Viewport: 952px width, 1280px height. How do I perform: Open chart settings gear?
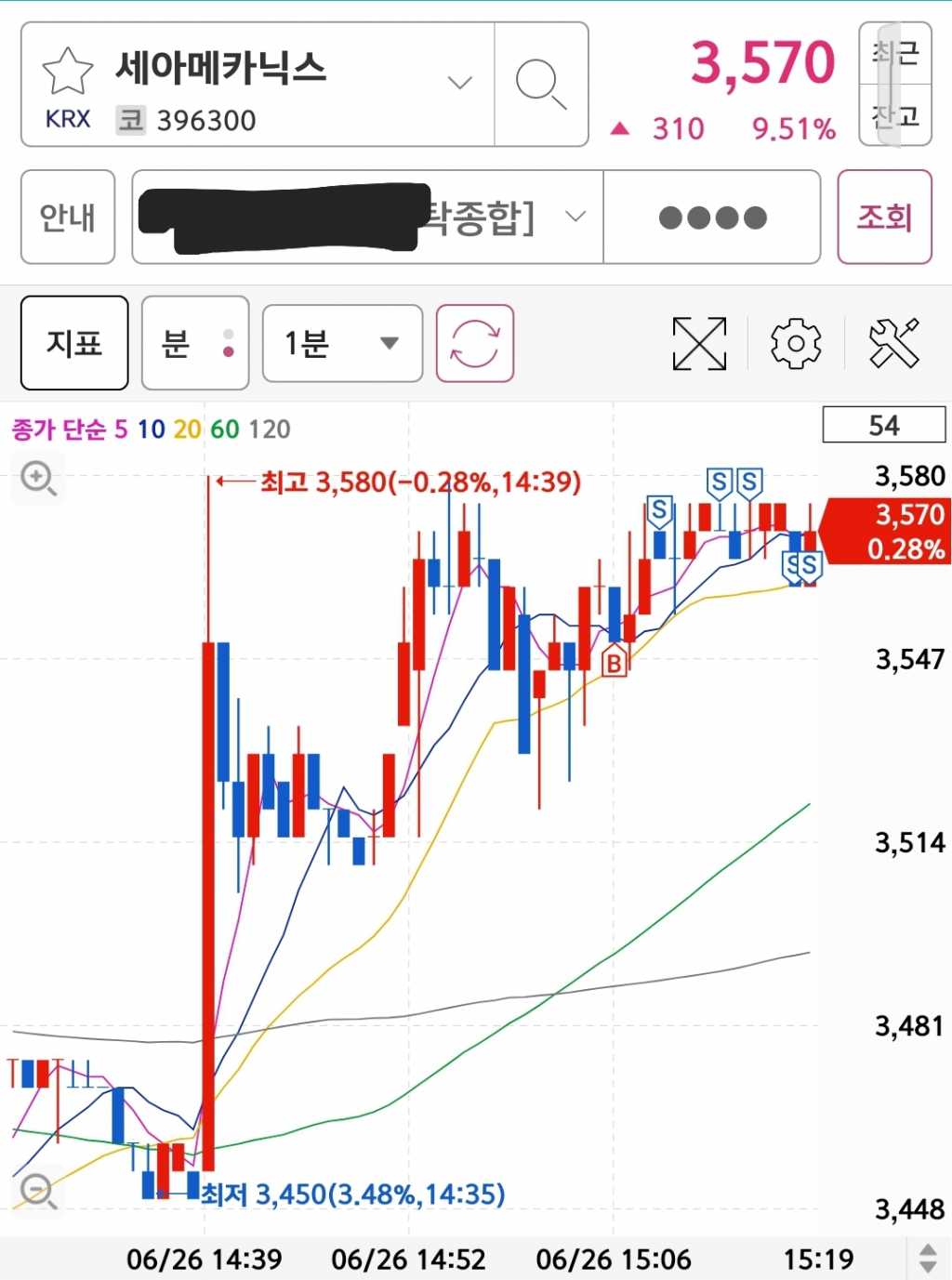click(x=796, y=343)
